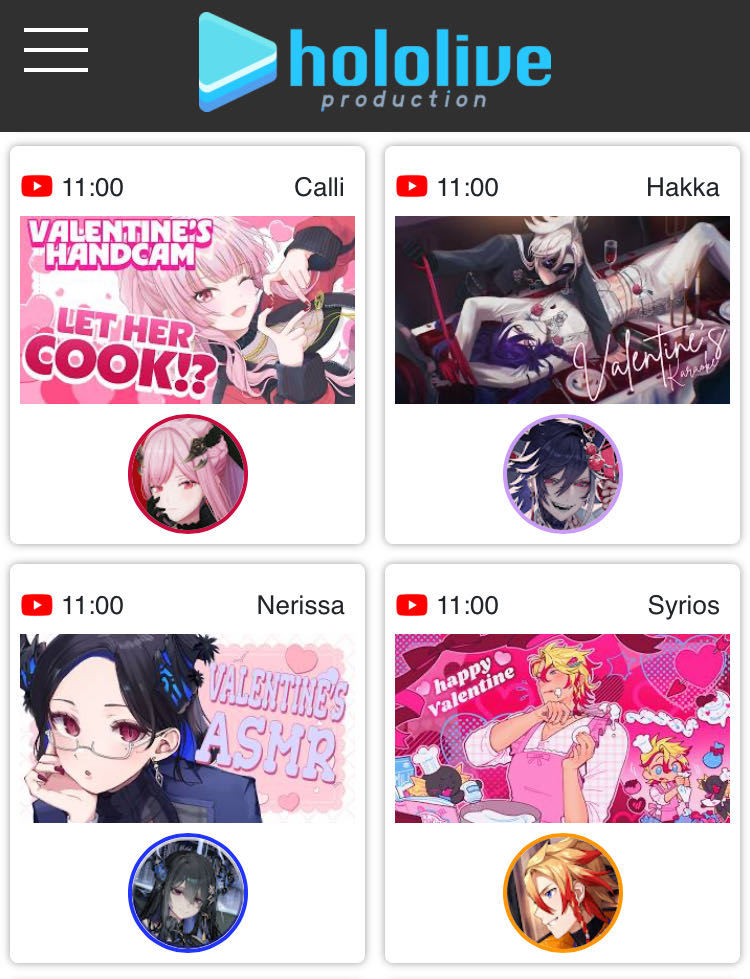This screenshot has height=979, width=750.
Task: Open Hakka's Valentine's Karaoke stream
Action: coord(562,310)
